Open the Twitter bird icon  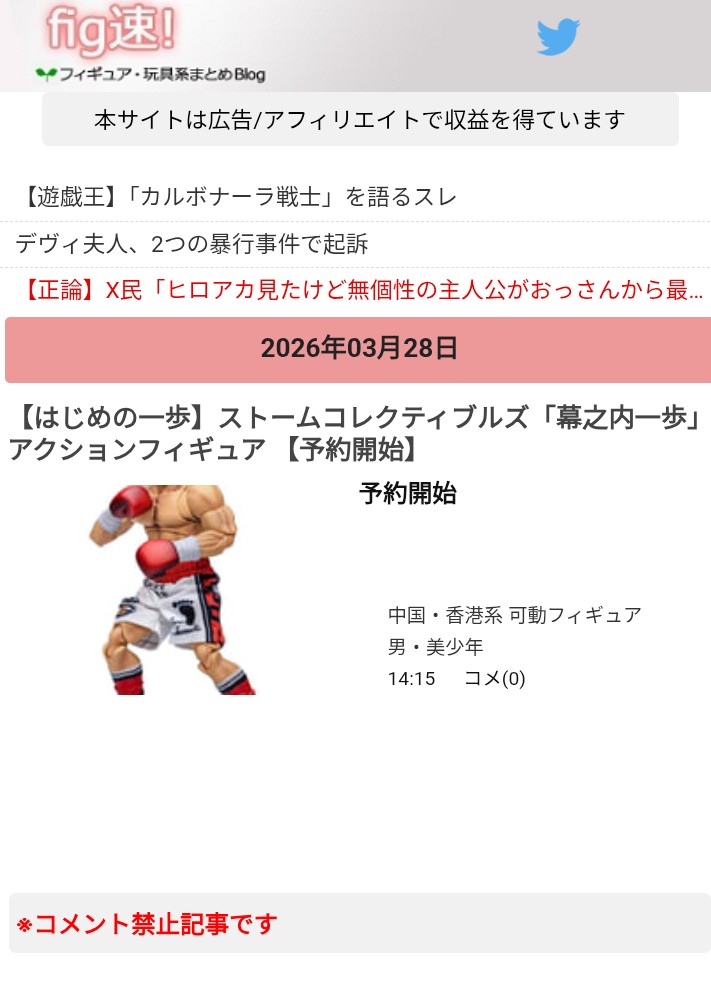pyautogui.click(x=558, y=37)
